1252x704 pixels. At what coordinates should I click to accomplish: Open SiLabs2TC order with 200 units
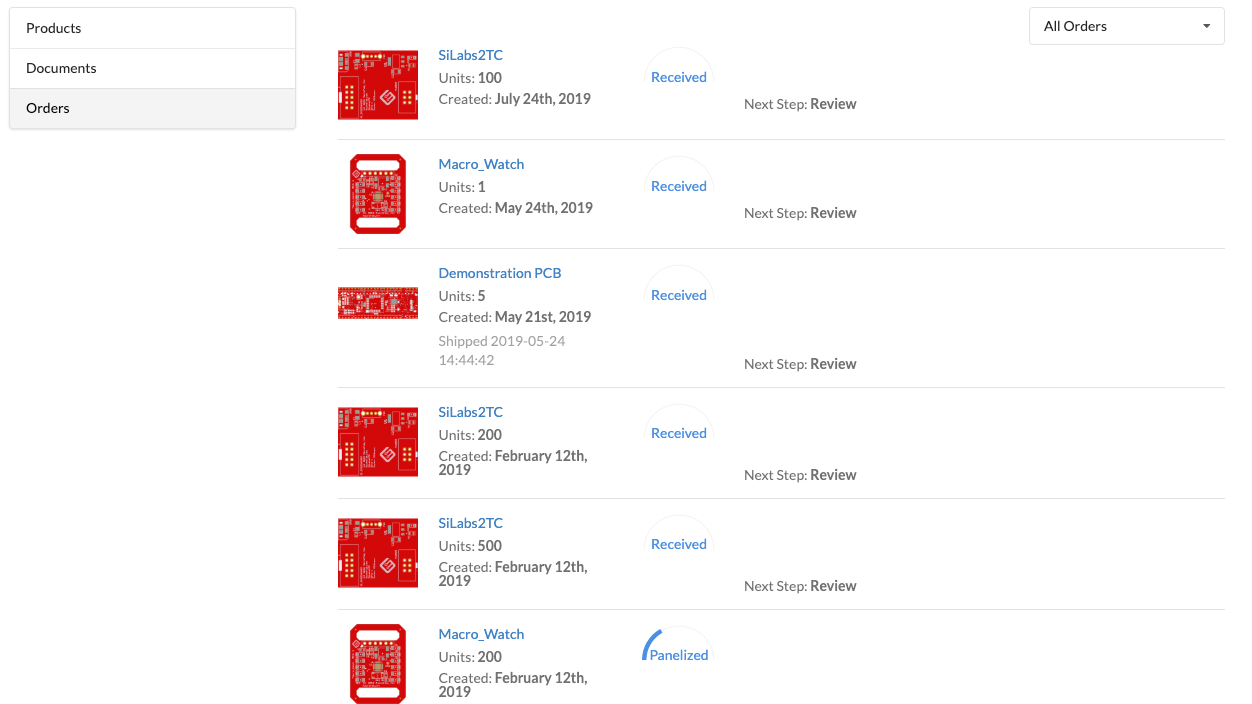470,412
